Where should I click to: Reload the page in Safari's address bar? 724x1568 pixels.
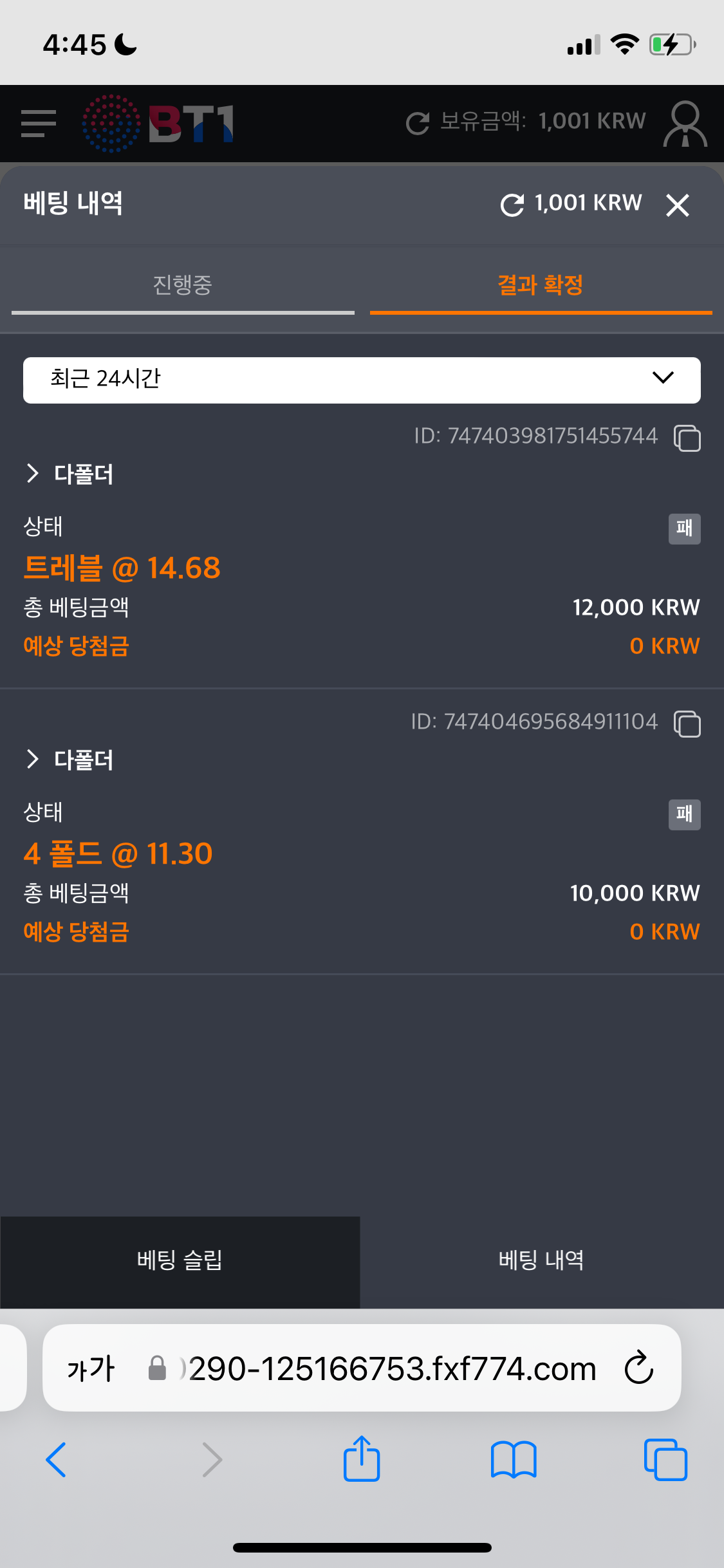639,1368
